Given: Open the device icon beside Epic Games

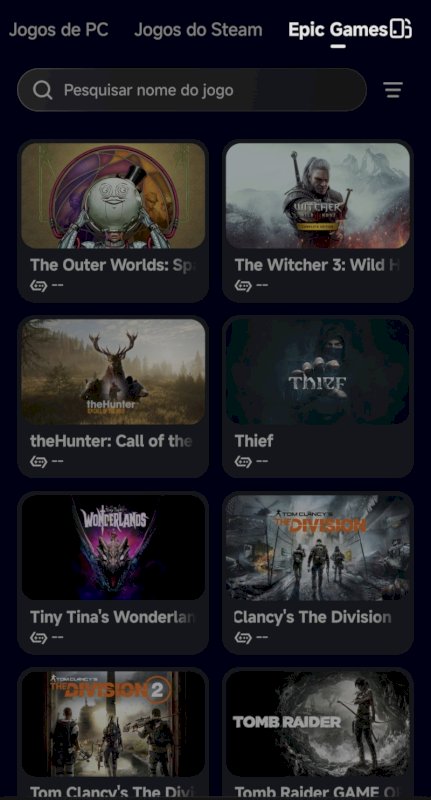Looking at the screenshot, I should point(401,29).
